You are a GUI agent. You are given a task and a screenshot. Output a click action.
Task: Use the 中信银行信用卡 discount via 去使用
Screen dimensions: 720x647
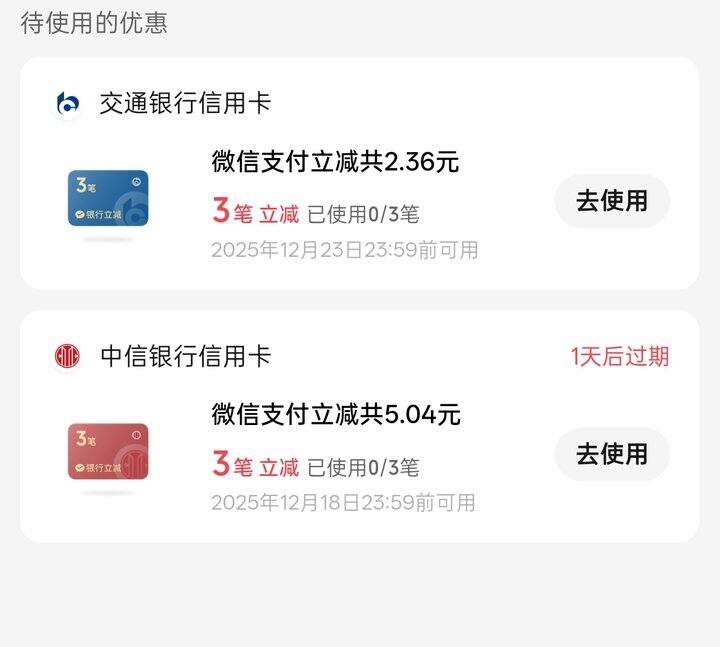click(x=611, y=454)
